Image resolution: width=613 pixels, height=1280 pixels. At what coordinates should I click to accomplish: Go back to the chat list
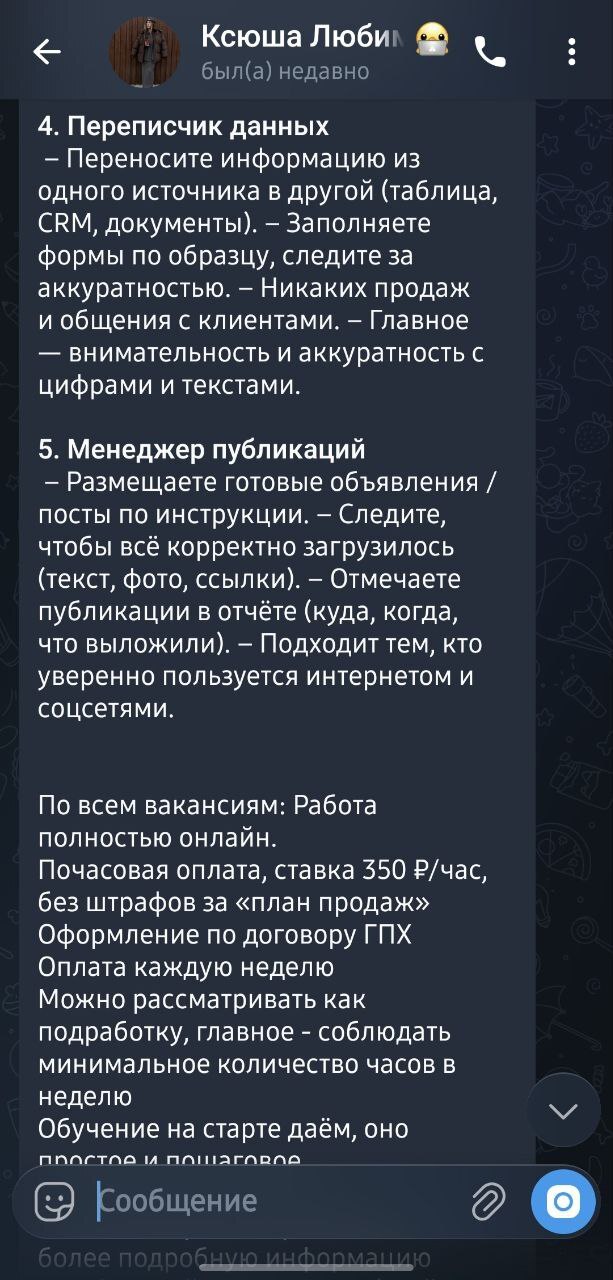[x=46, y=52]
